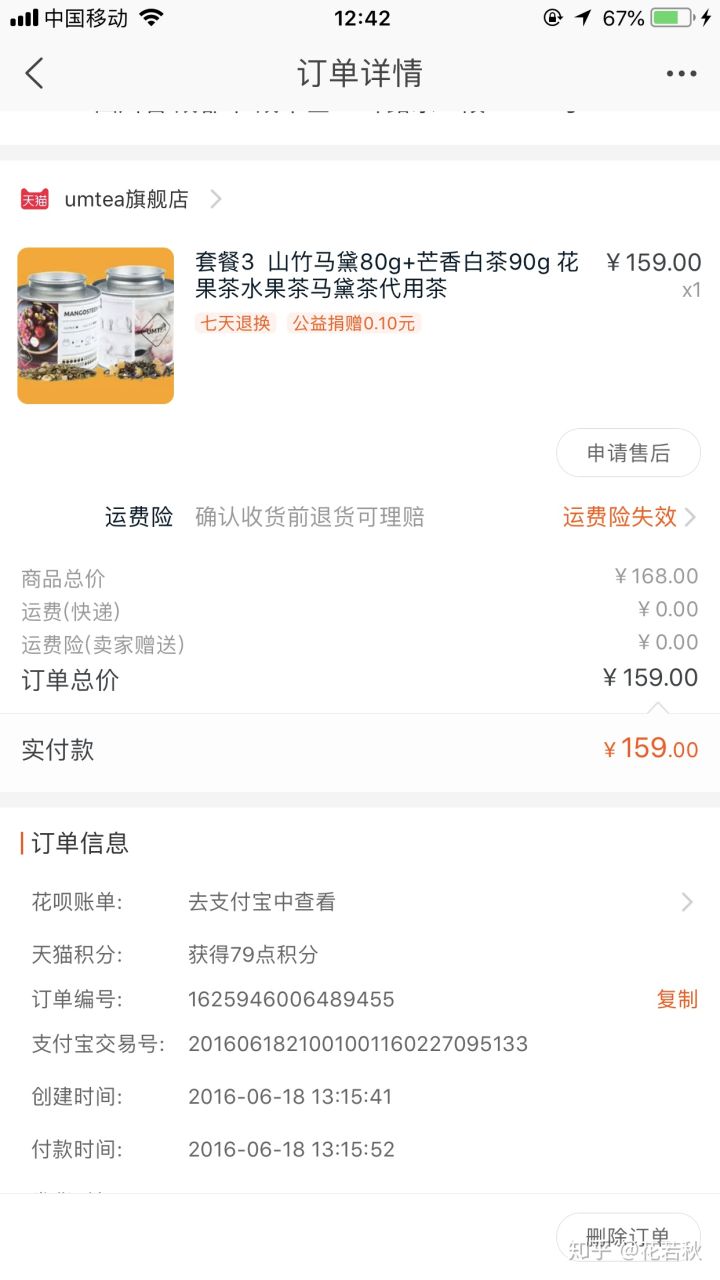Copy the order number with 复制

pyautogui.click(x=677, y=999)
